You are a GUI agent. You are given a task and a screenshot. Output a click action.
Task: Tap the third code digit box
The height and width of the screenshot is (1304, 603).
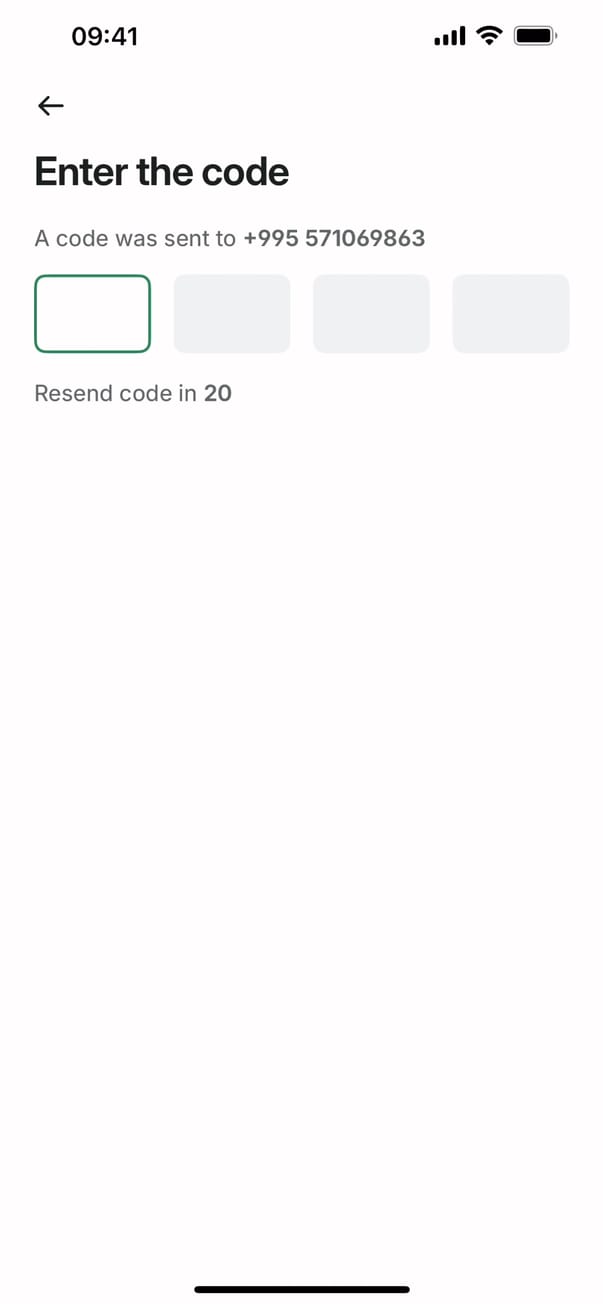click(371, 314)
